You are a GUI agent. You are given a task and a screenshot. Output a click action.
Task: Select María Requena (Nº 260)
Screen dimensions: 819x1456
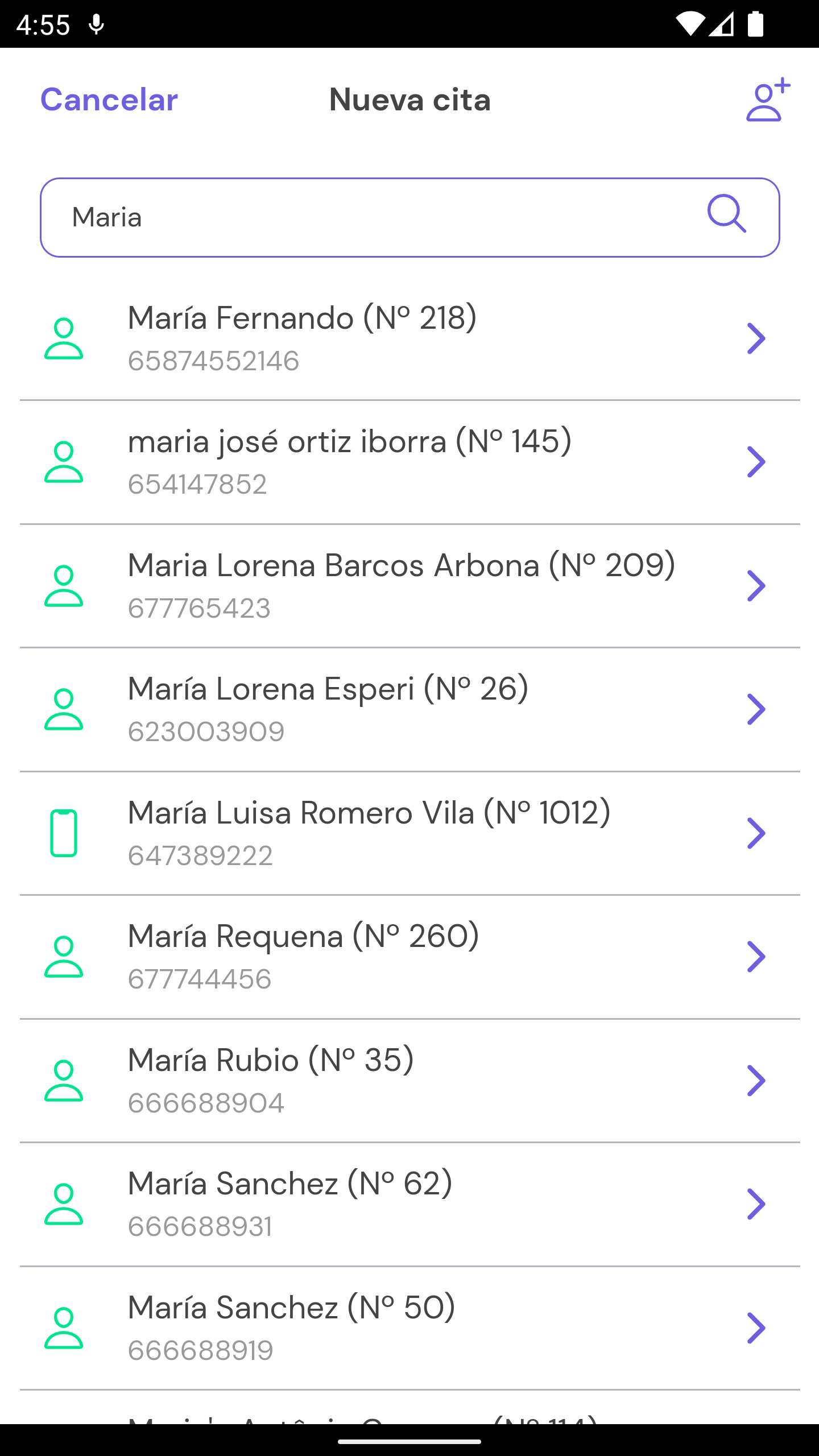409,957
